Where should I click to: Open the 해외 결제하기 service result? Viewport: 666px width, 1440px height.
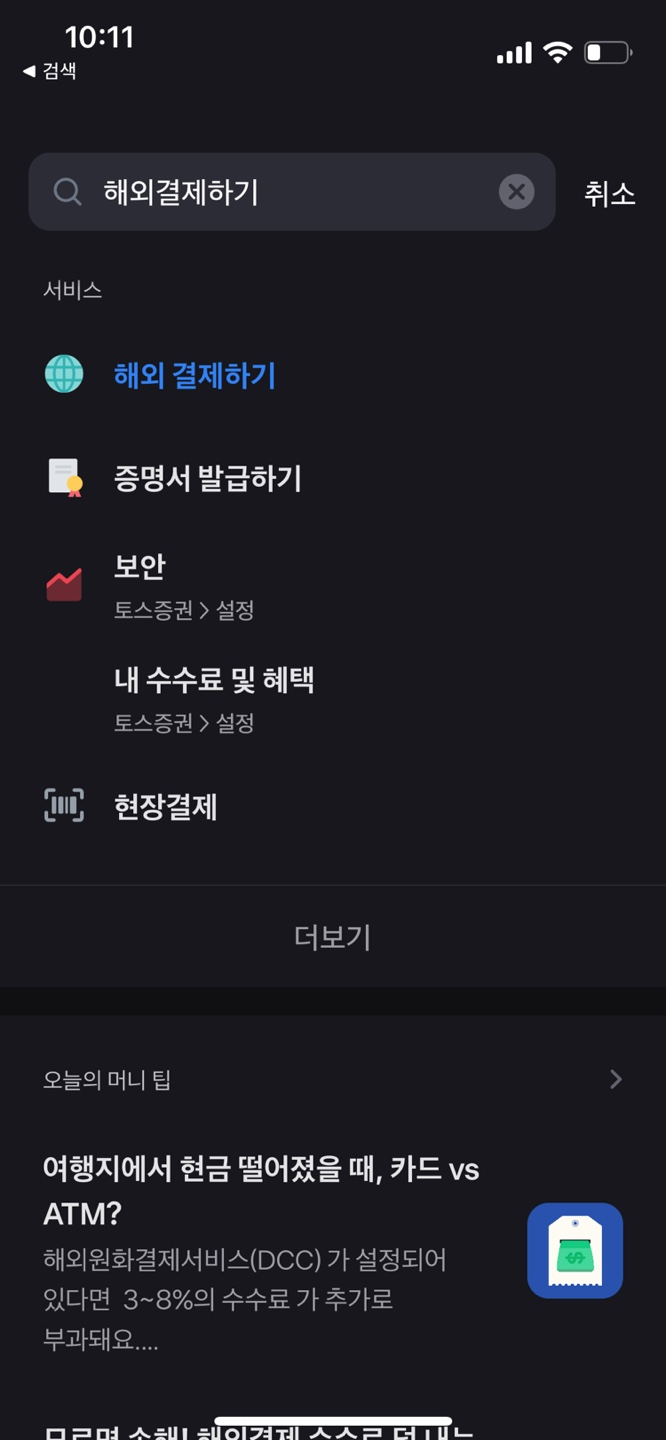click(x=333, y=375)
